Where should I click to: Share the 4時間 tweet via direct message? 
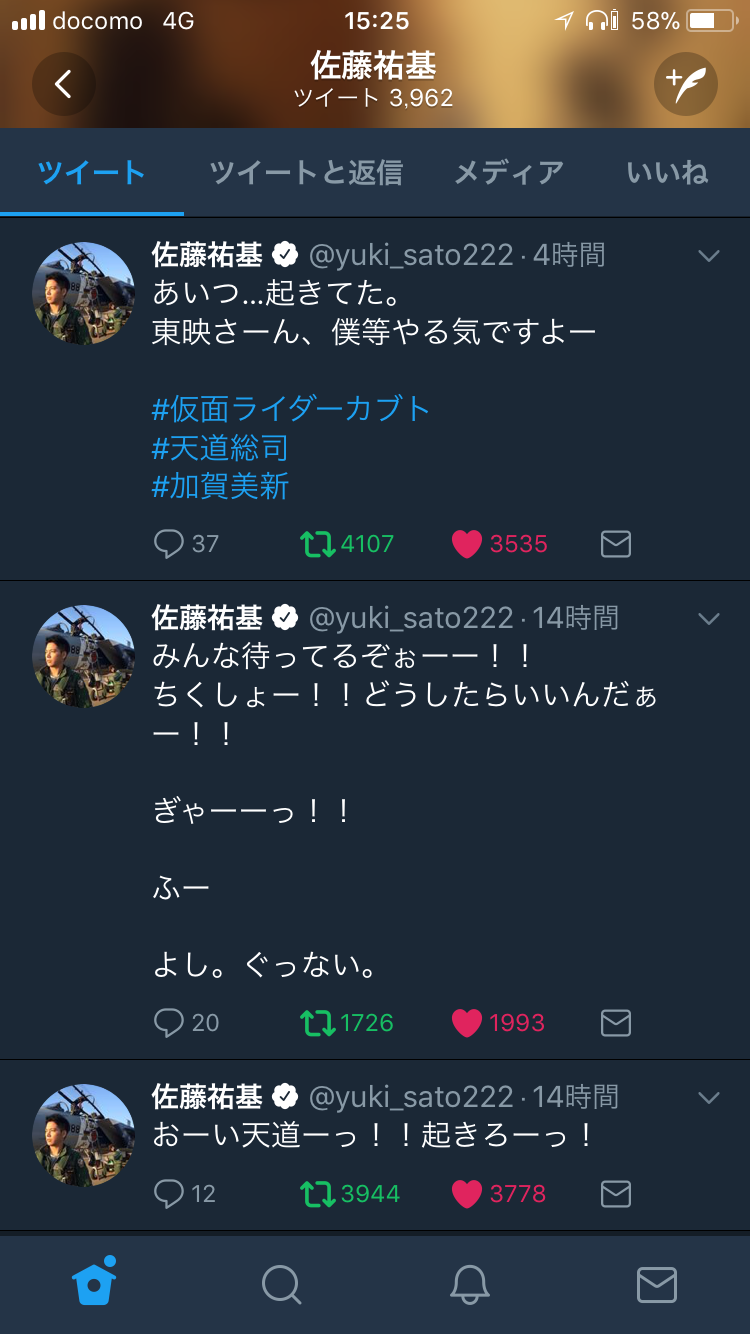tap(616, 544)
